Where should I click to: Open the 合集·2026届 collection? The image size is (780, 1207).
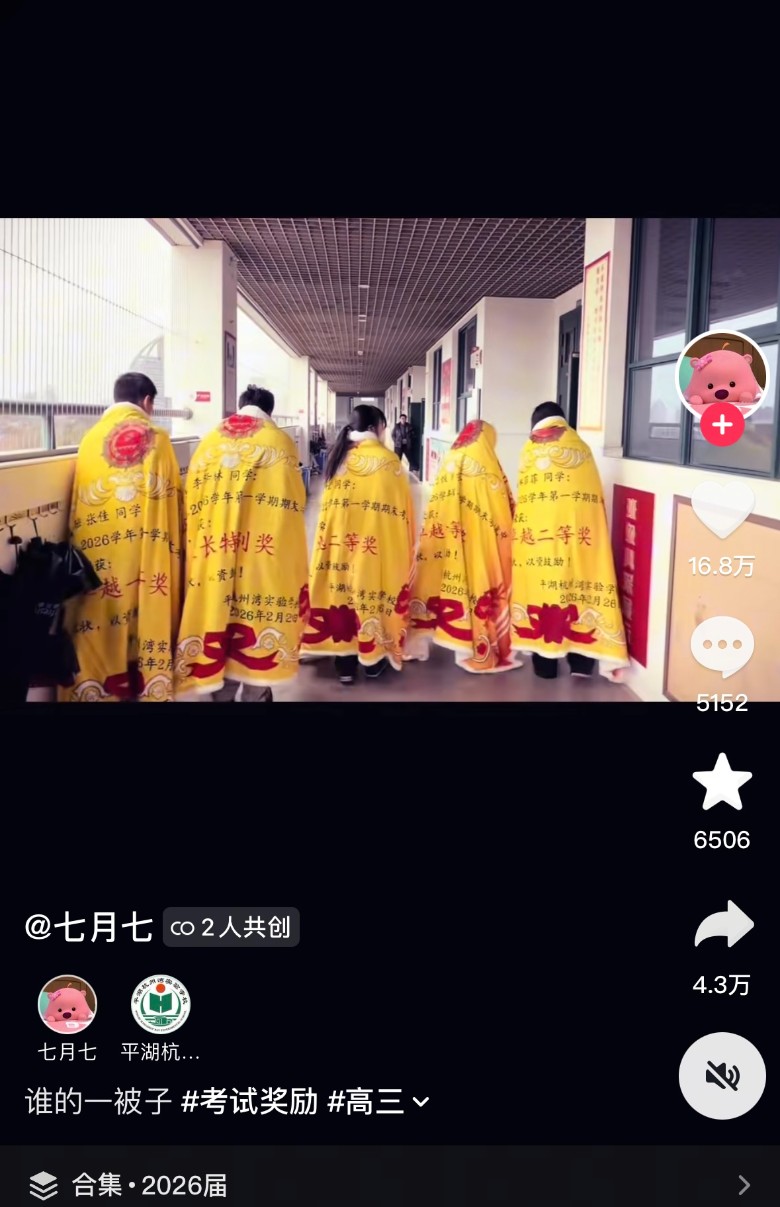[x=390, y=1185]
